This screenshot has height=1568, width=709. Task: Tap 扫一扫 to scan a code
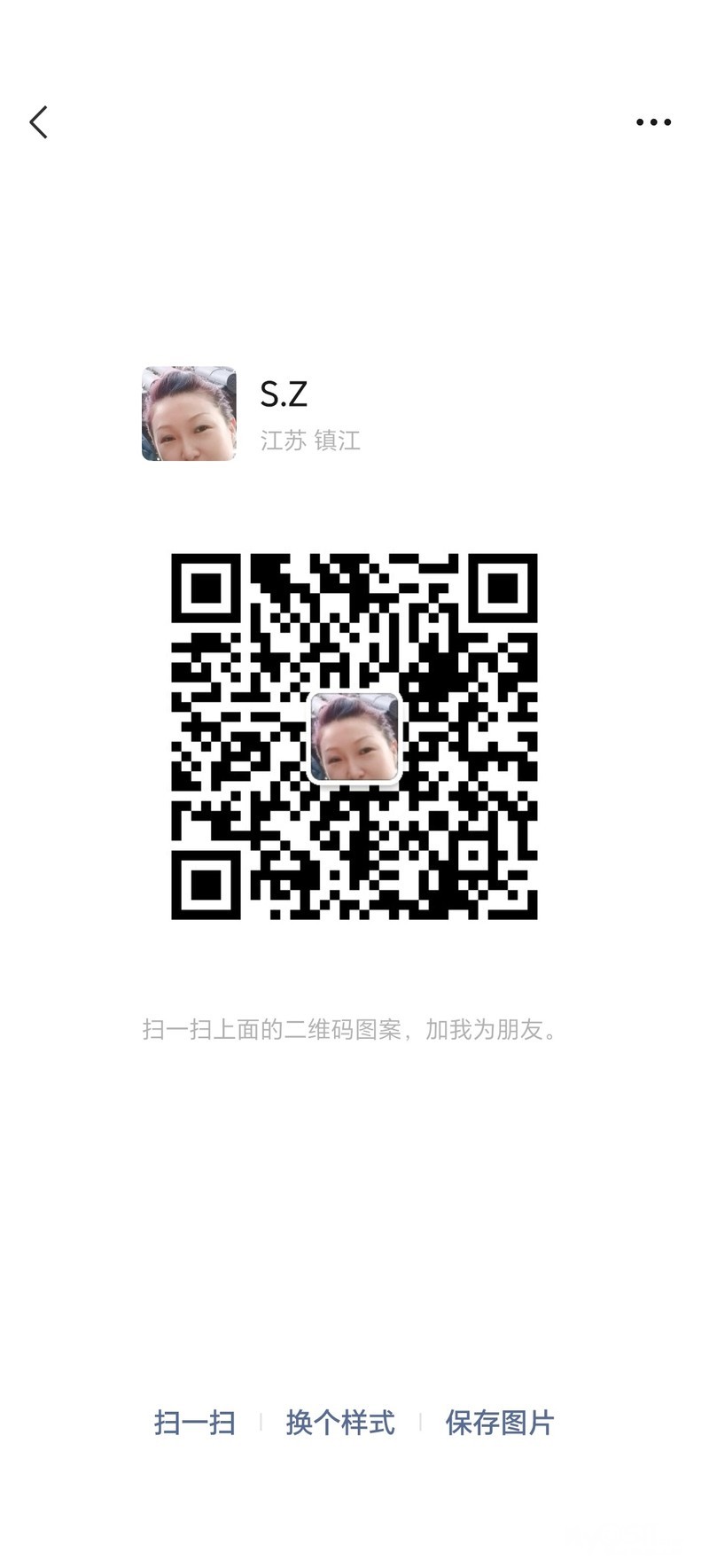(x=195, y=1423)
